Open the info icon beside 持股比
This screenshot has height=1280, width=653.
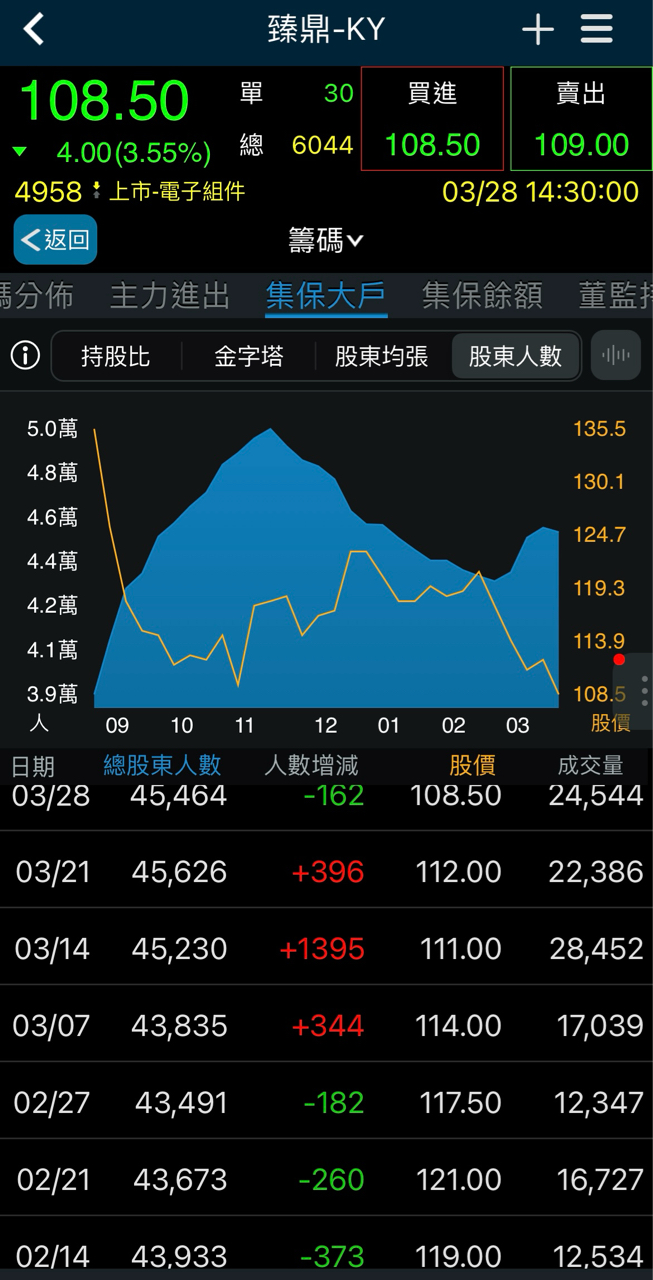[25, 355]
